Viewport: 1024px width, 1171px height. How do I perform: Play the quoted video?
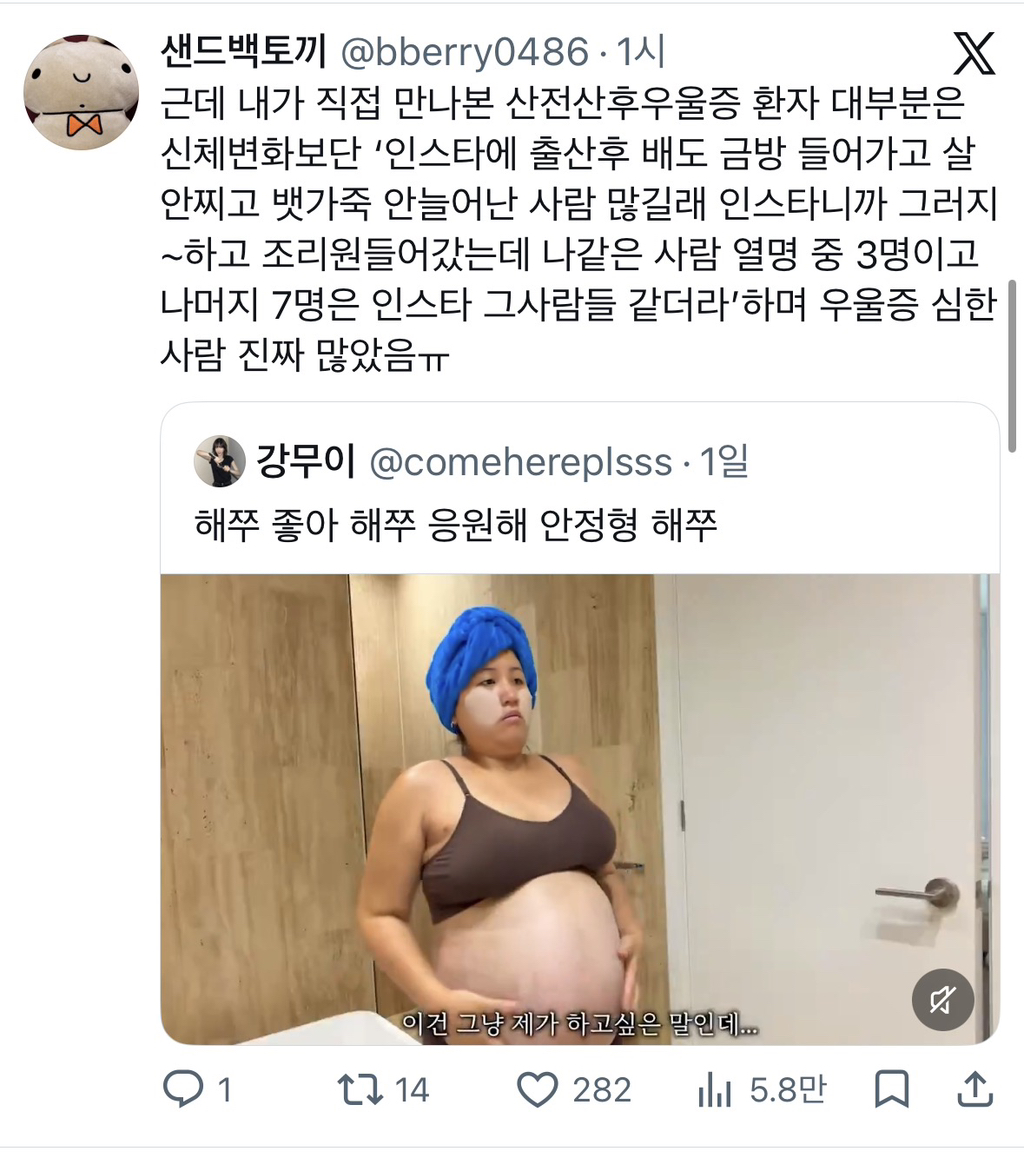coord(580,809)
